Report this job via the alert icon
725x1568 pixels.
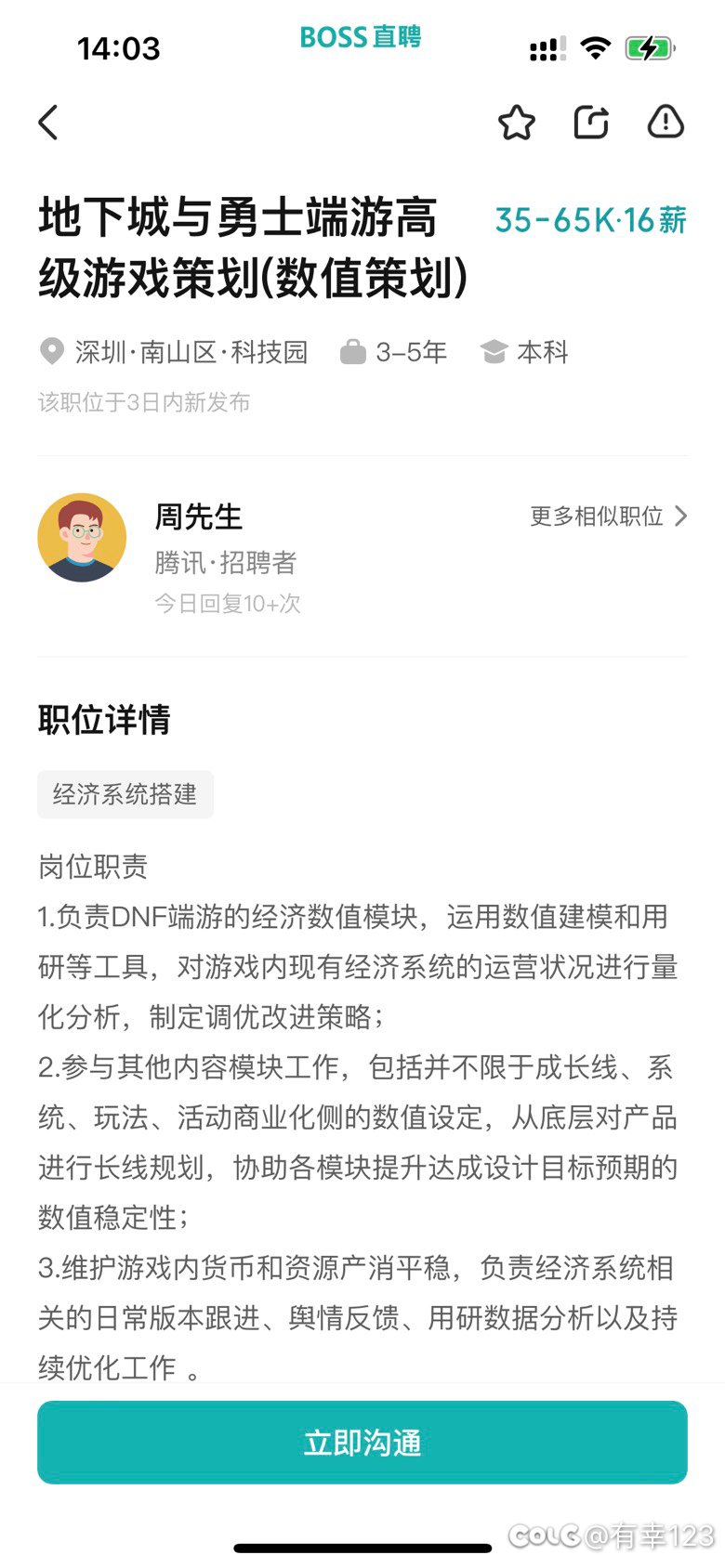point(666,122)
